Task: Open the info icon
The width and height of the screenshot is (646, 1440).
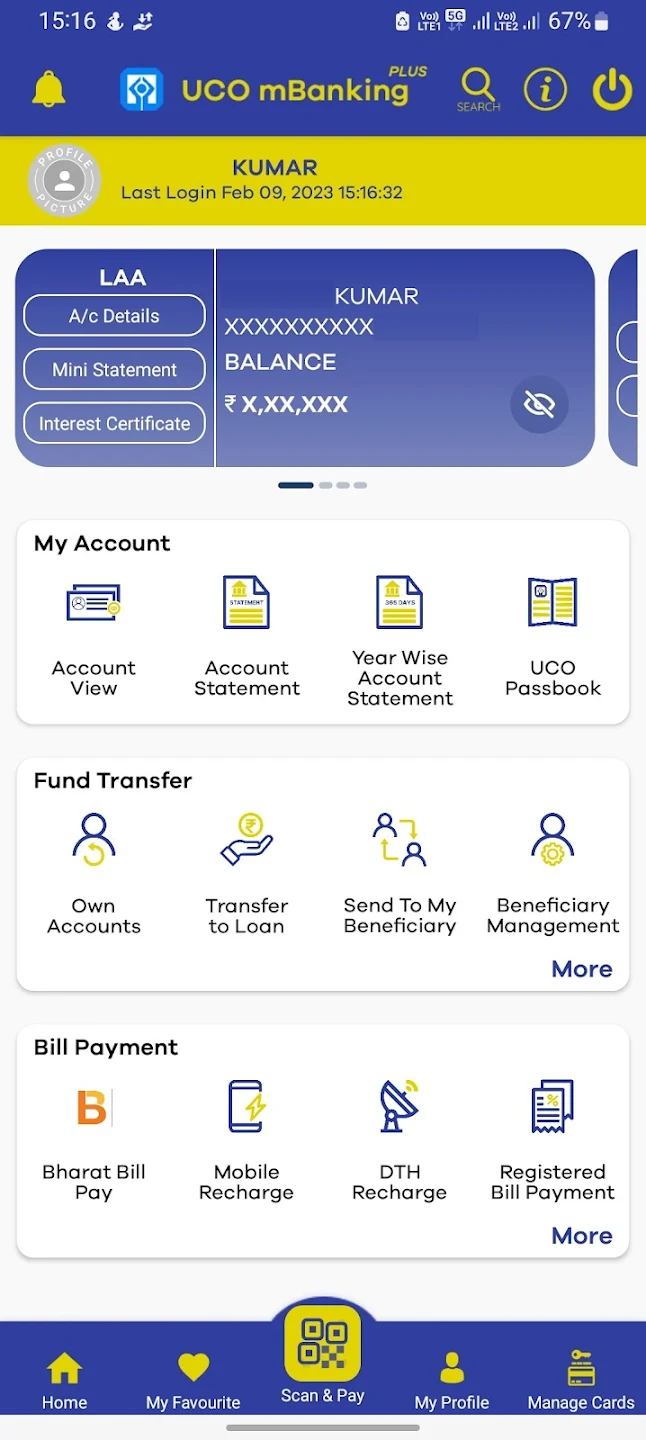Action: pos(545,90)
